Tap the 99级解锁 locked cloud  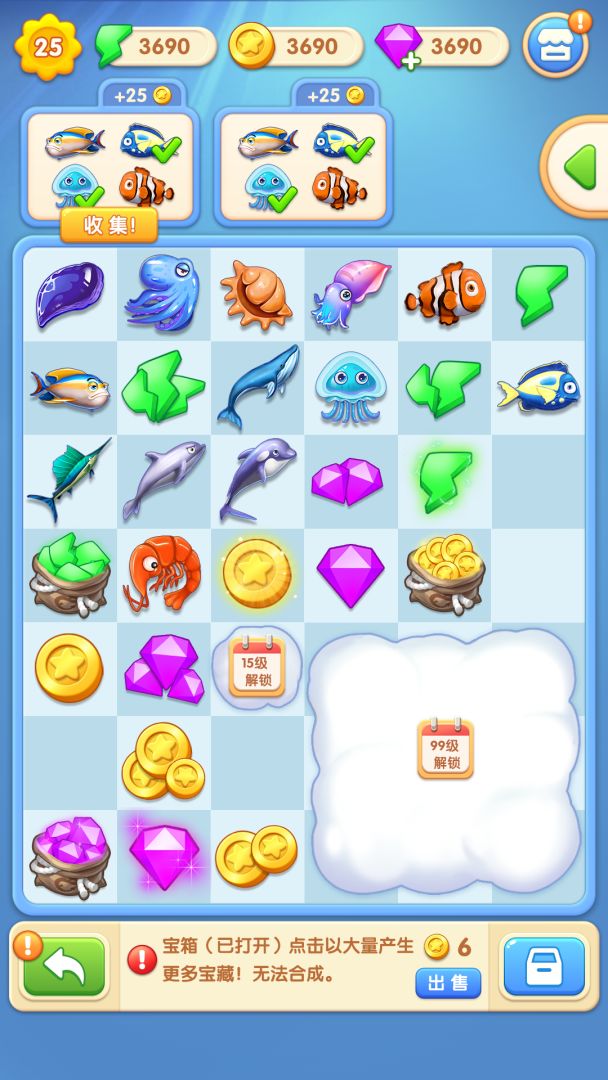tap(446, 749)
